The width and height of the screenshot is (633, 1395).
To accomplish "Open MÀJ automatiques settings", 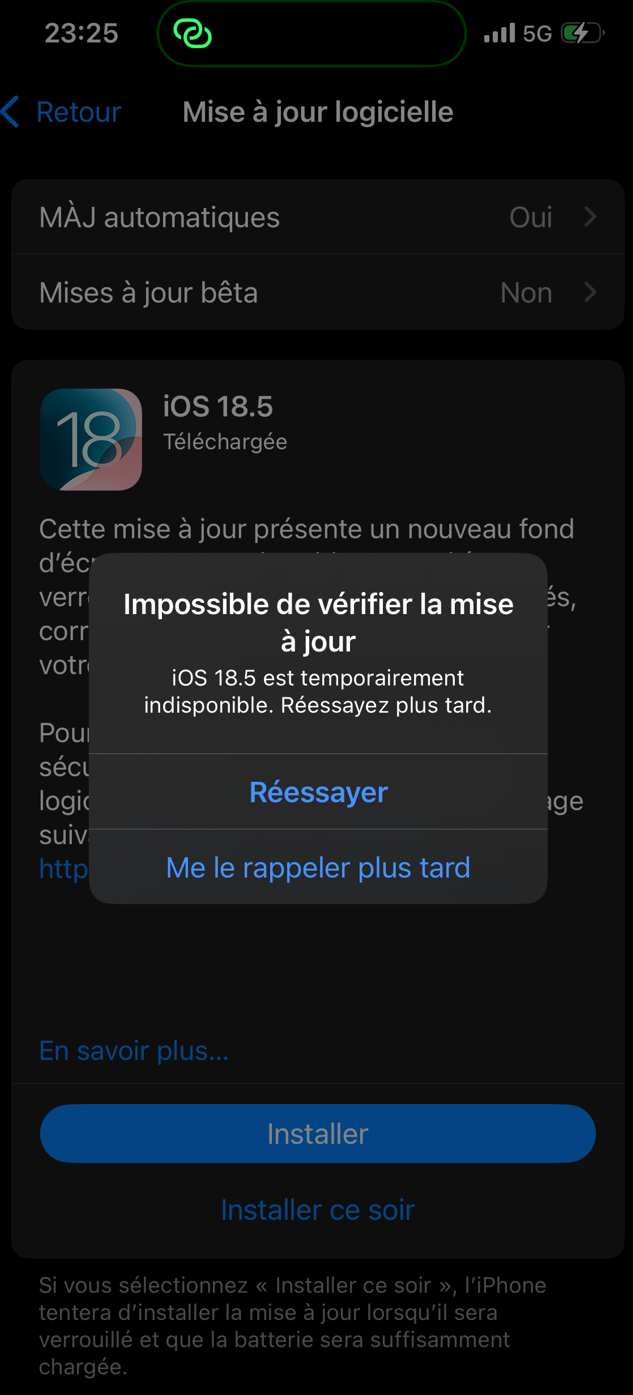I will click(x=317, y=217).
